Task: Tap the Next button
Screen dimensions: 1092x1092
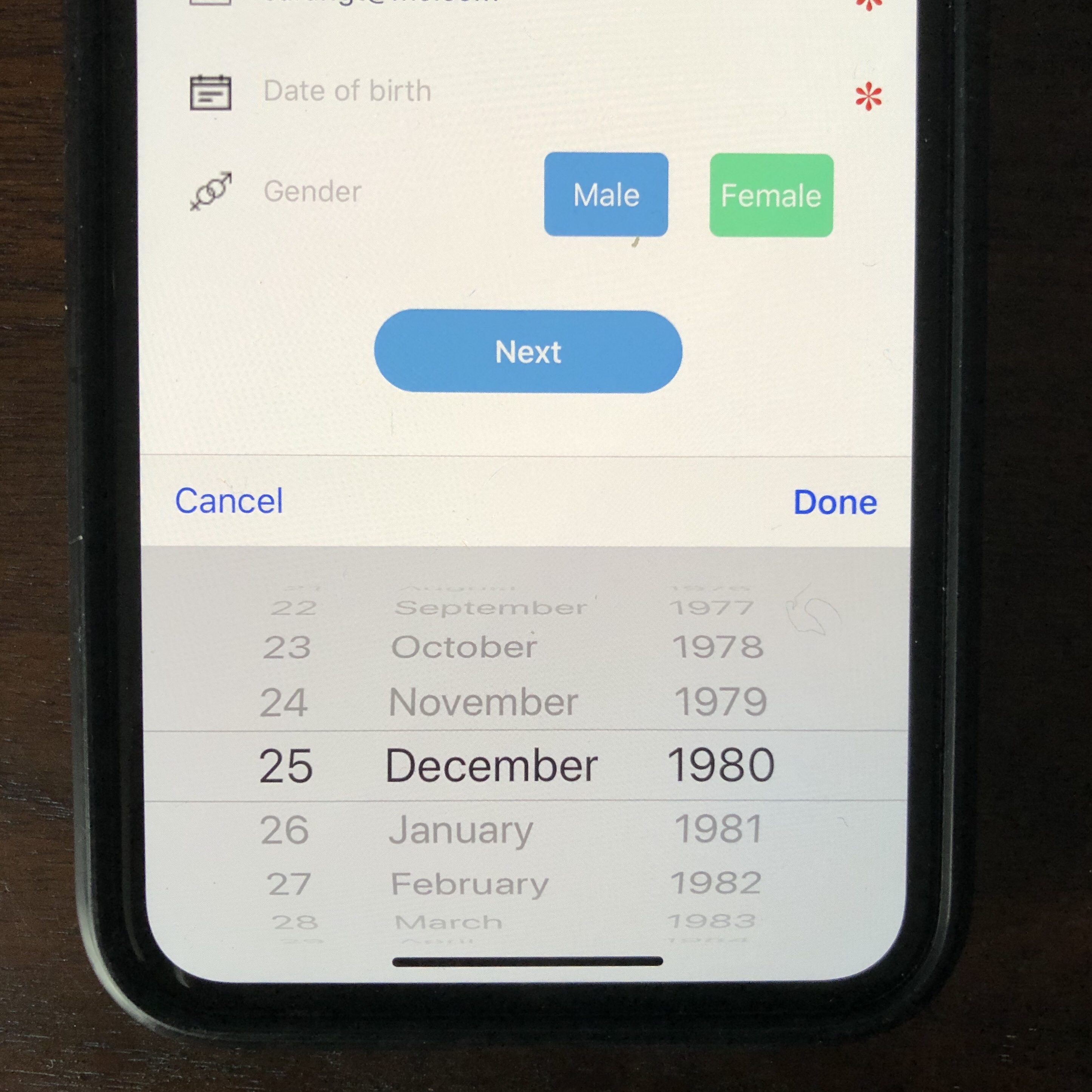Action: click(528, 352)
